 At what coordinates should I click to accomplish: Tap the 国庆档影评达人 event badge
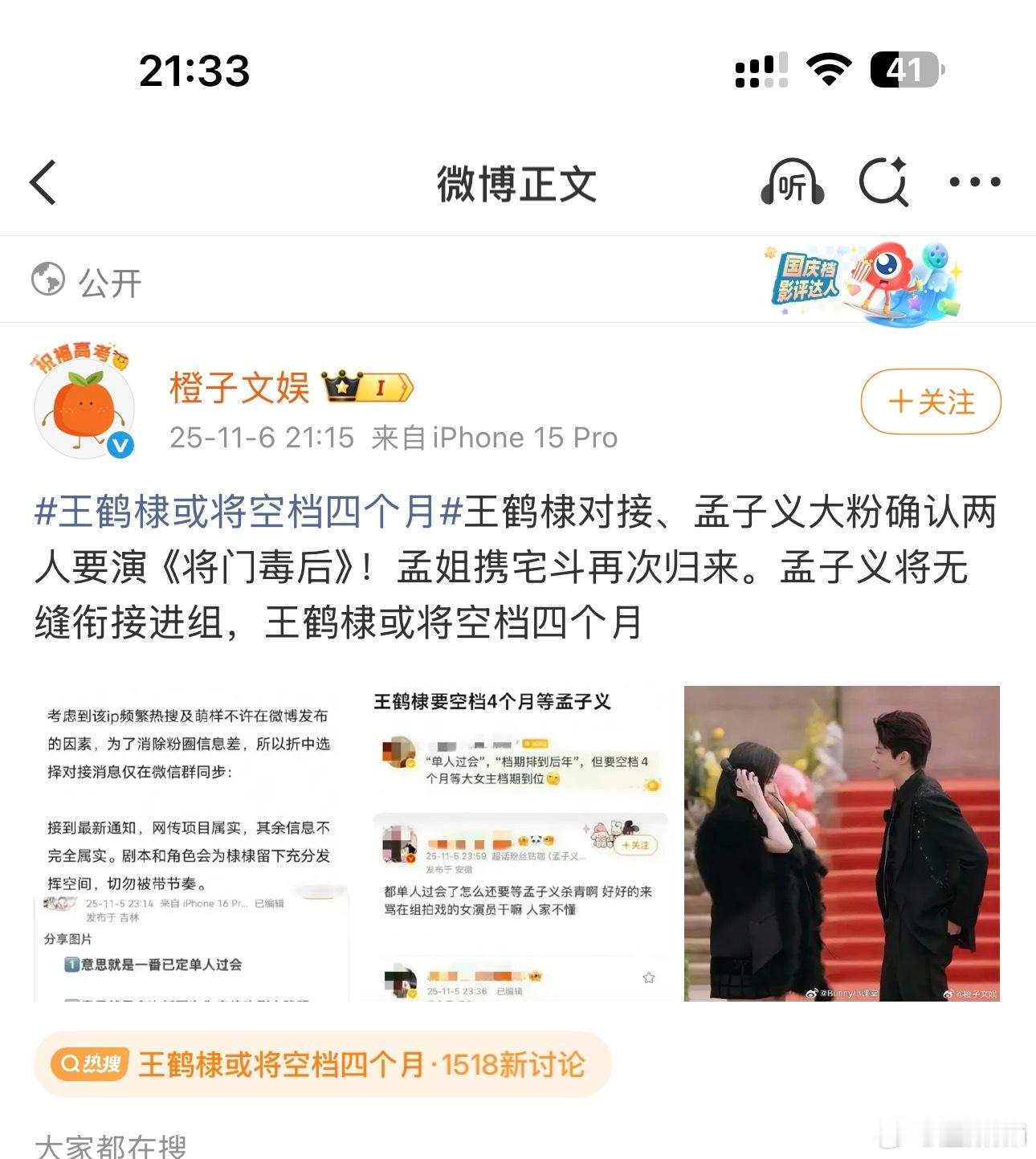click(x=859, y=283)
